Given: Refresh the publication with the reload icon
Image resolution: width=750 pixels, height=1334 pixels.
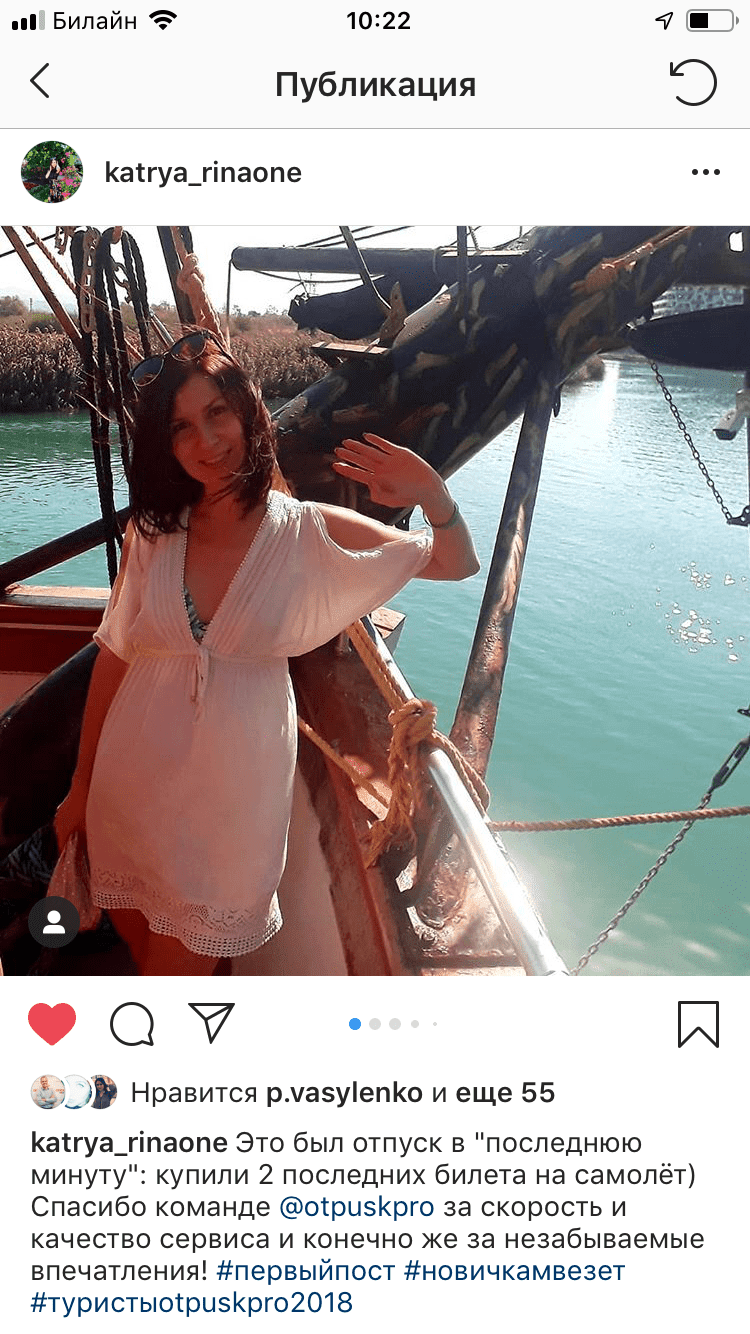Looking at the screenshot, I should coord(693,83).
